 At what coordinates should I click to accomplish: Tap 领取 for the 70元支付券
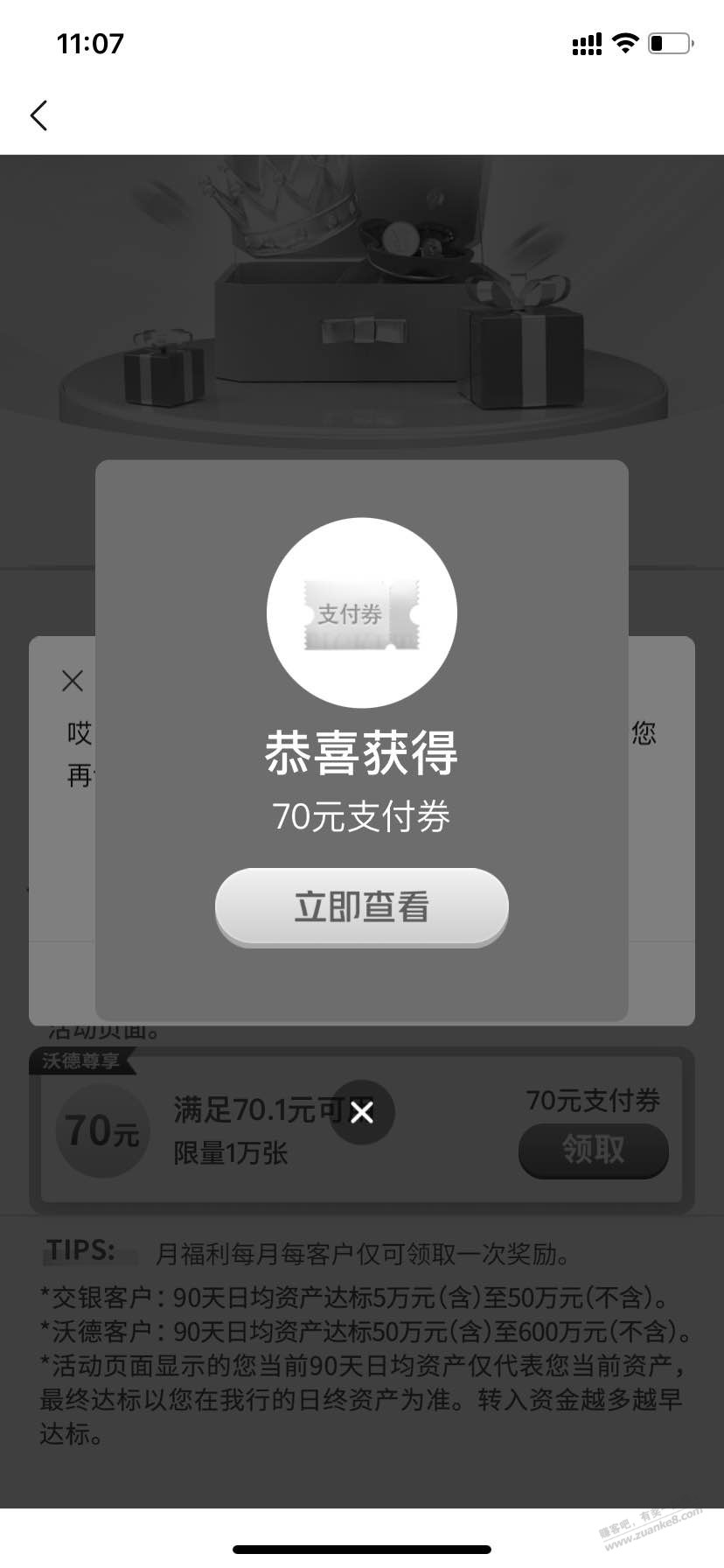point(594,1150)
